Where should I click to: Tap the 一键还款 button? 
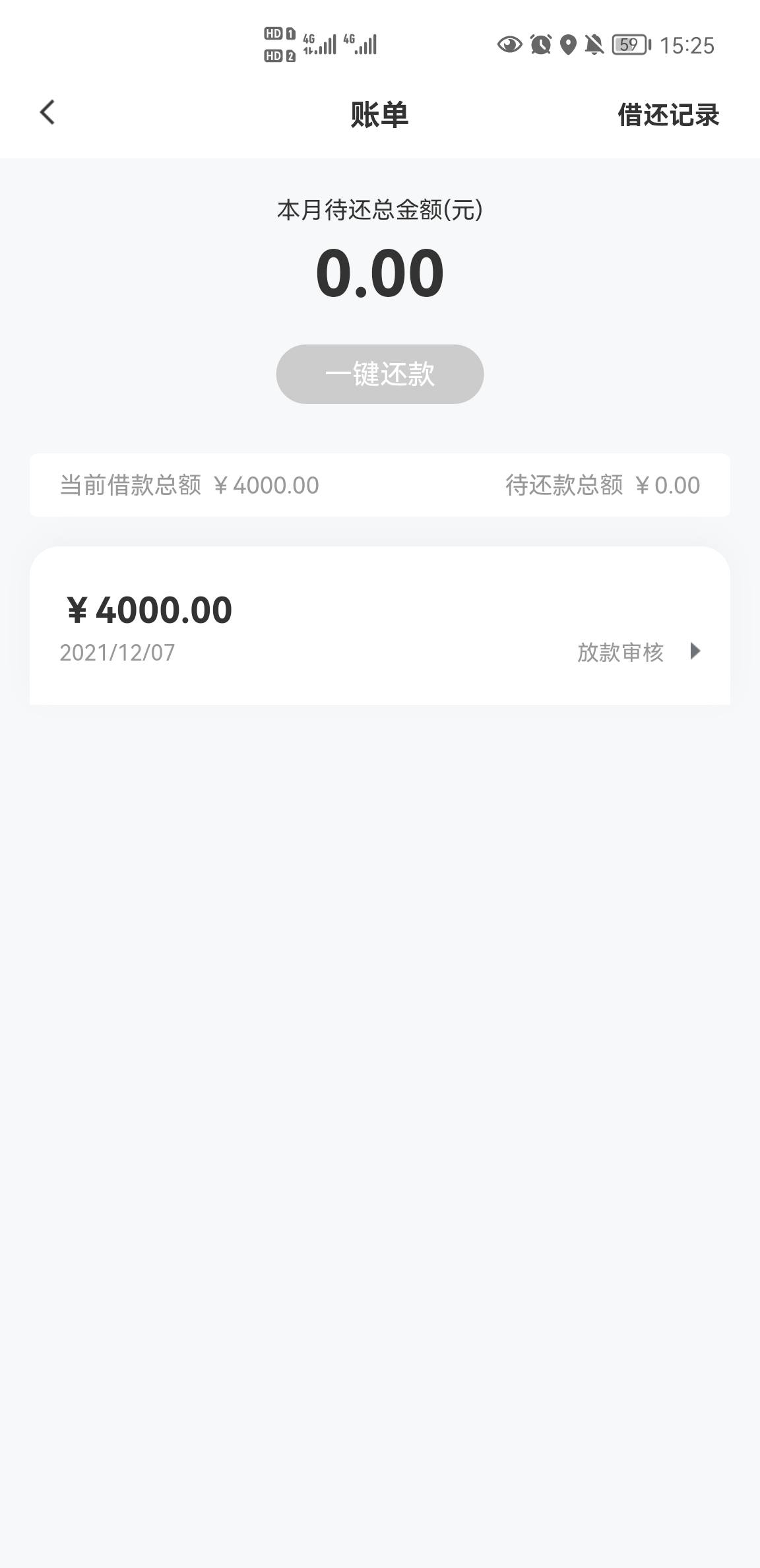pyautogui.click(x=379, y=374)
